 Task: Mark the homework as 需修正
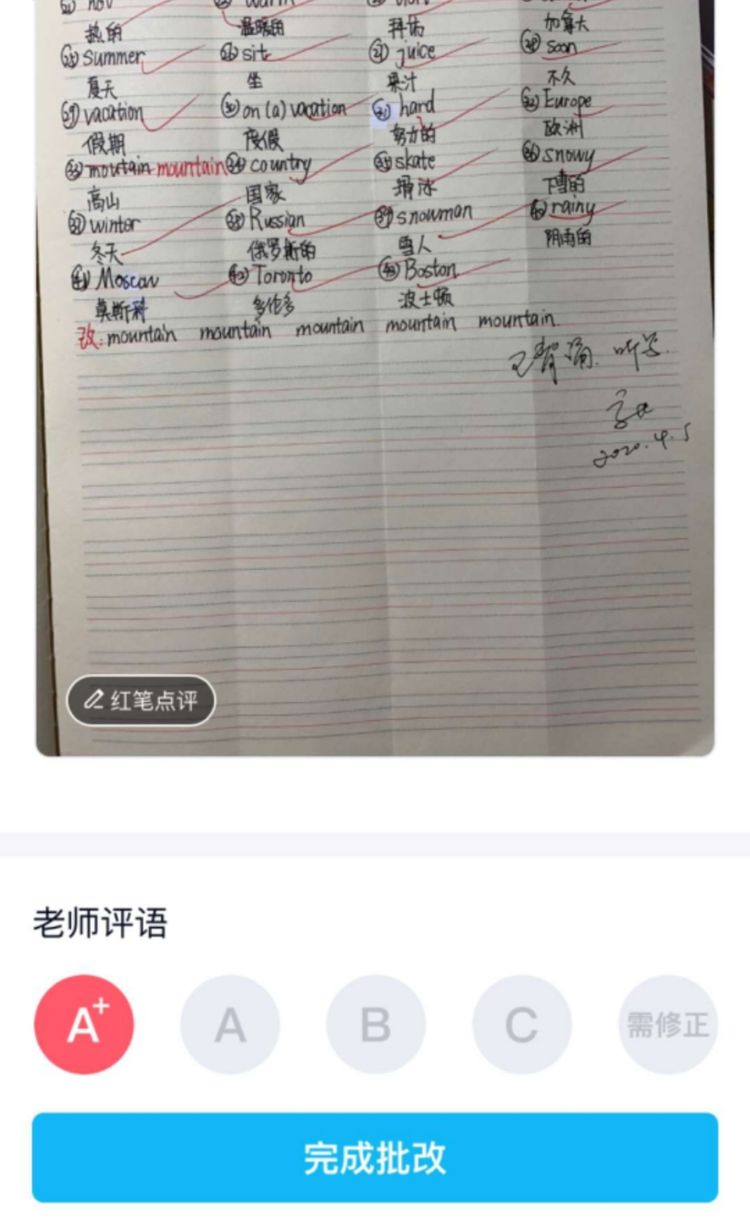(667, 1024)
